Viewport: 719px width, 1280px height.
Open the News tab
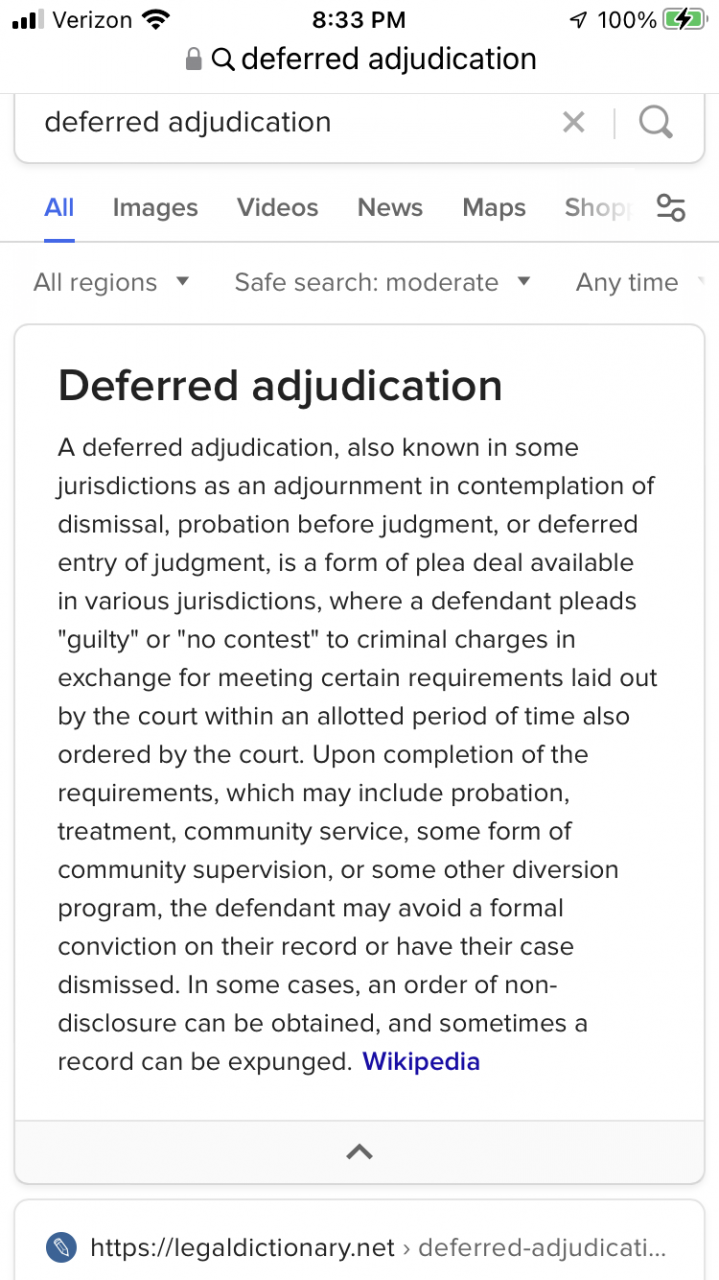pos(390,207)
